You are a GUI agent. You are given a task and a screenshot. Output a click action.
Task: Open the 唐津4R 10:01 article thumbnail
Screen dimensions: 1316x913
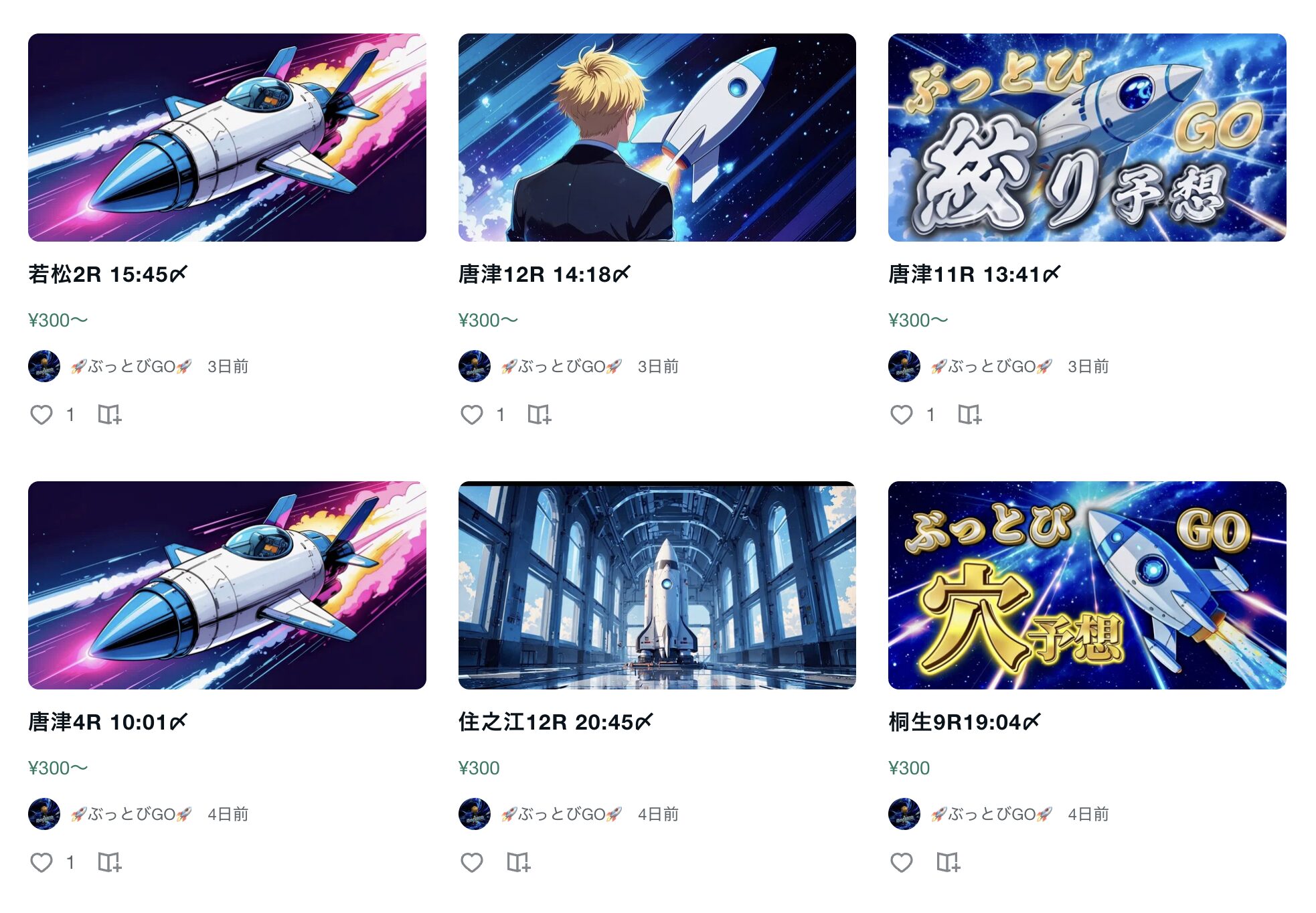pyautogui.click(x=227, y=585)
